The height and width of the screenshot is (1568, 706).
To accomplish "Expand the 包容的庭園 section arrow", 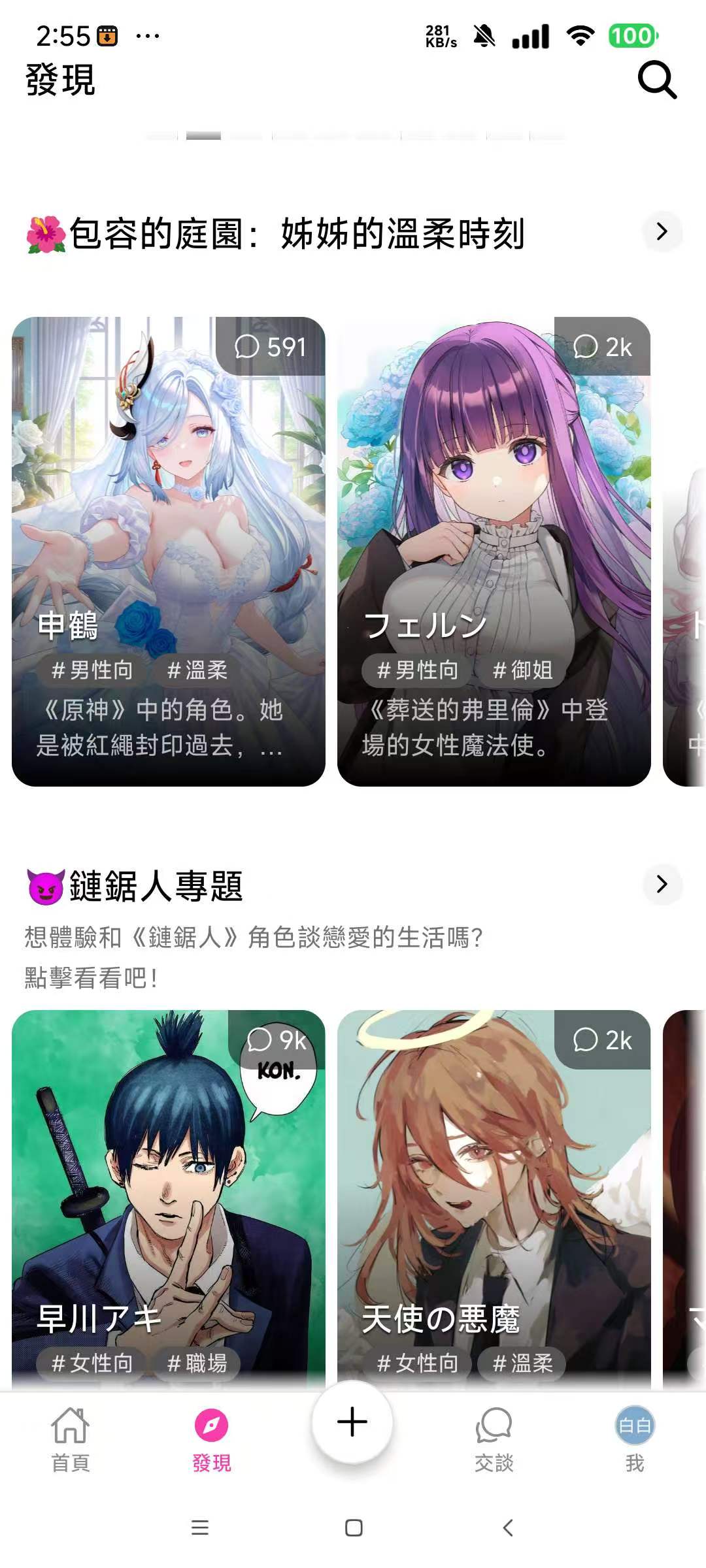I will 662,231.
